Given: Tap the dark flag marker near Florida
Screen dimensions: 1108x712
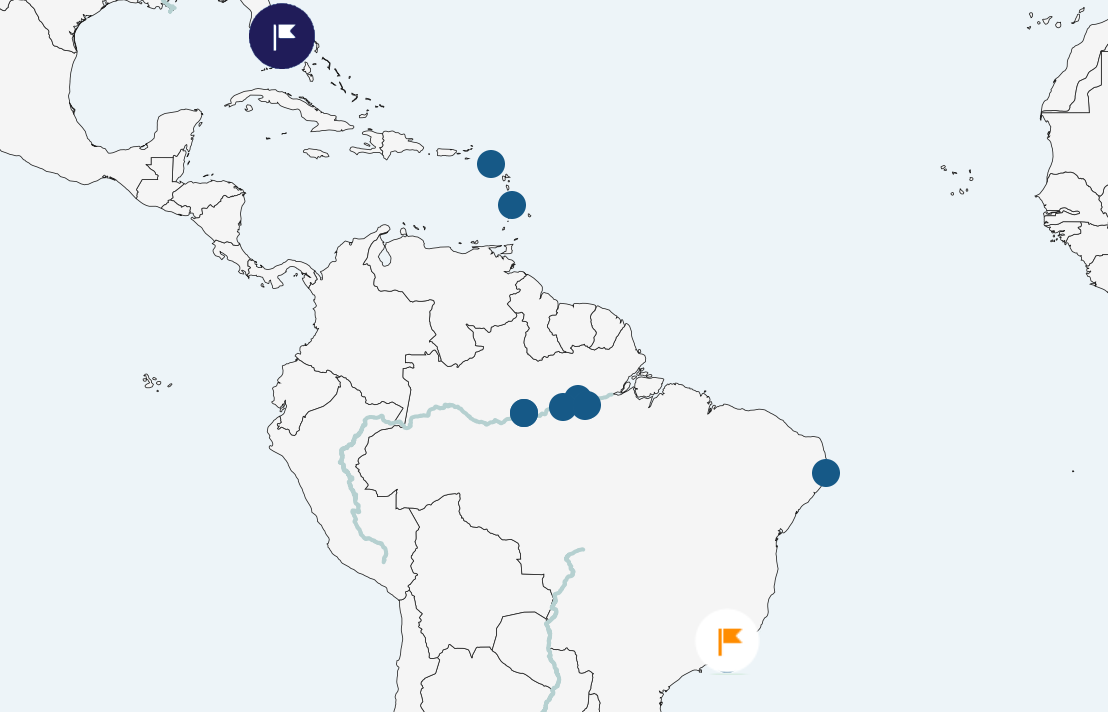Looking at the screenshot, I should pos(282,36).
